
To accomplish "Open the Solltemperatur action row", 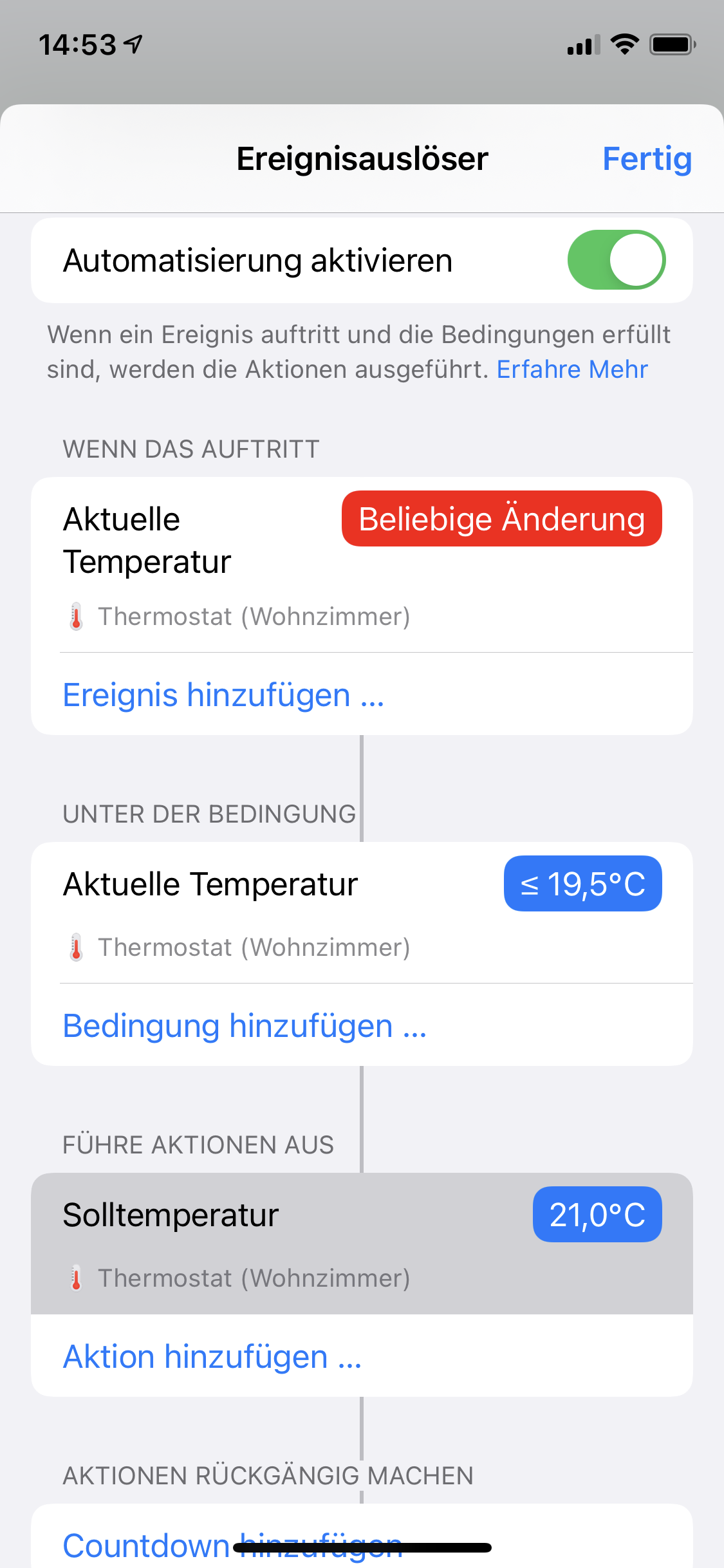I will pos(257,1242).
